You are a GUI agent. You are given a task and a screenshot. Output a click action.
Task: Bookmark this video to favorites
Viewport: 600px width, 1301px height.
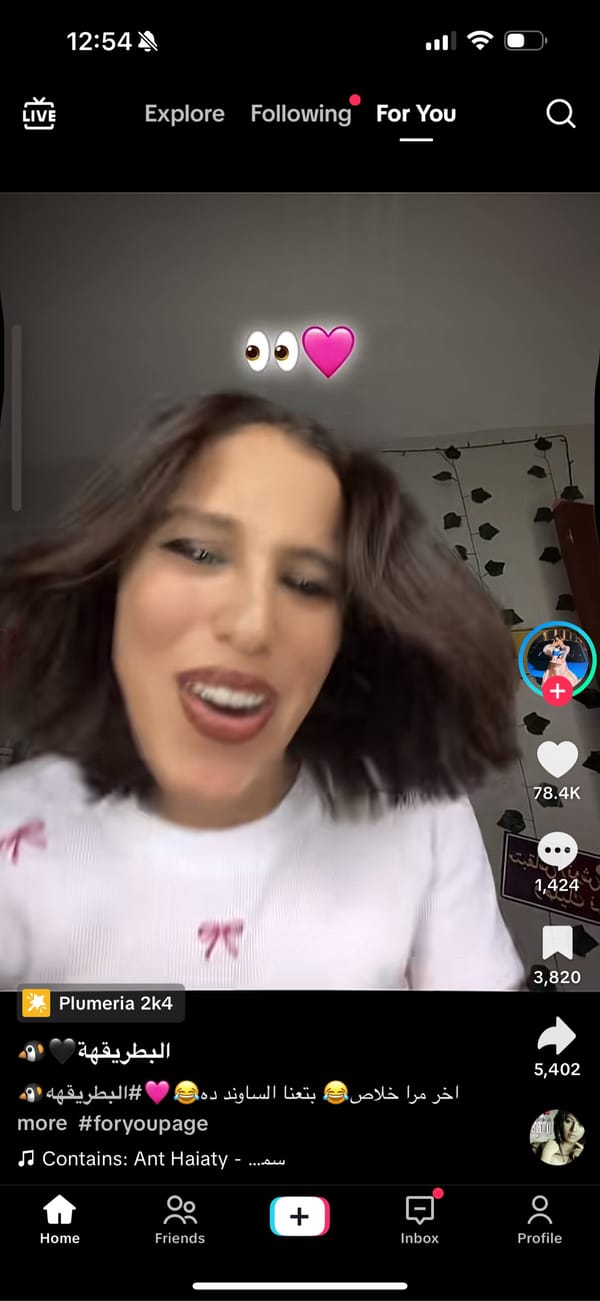557,943
